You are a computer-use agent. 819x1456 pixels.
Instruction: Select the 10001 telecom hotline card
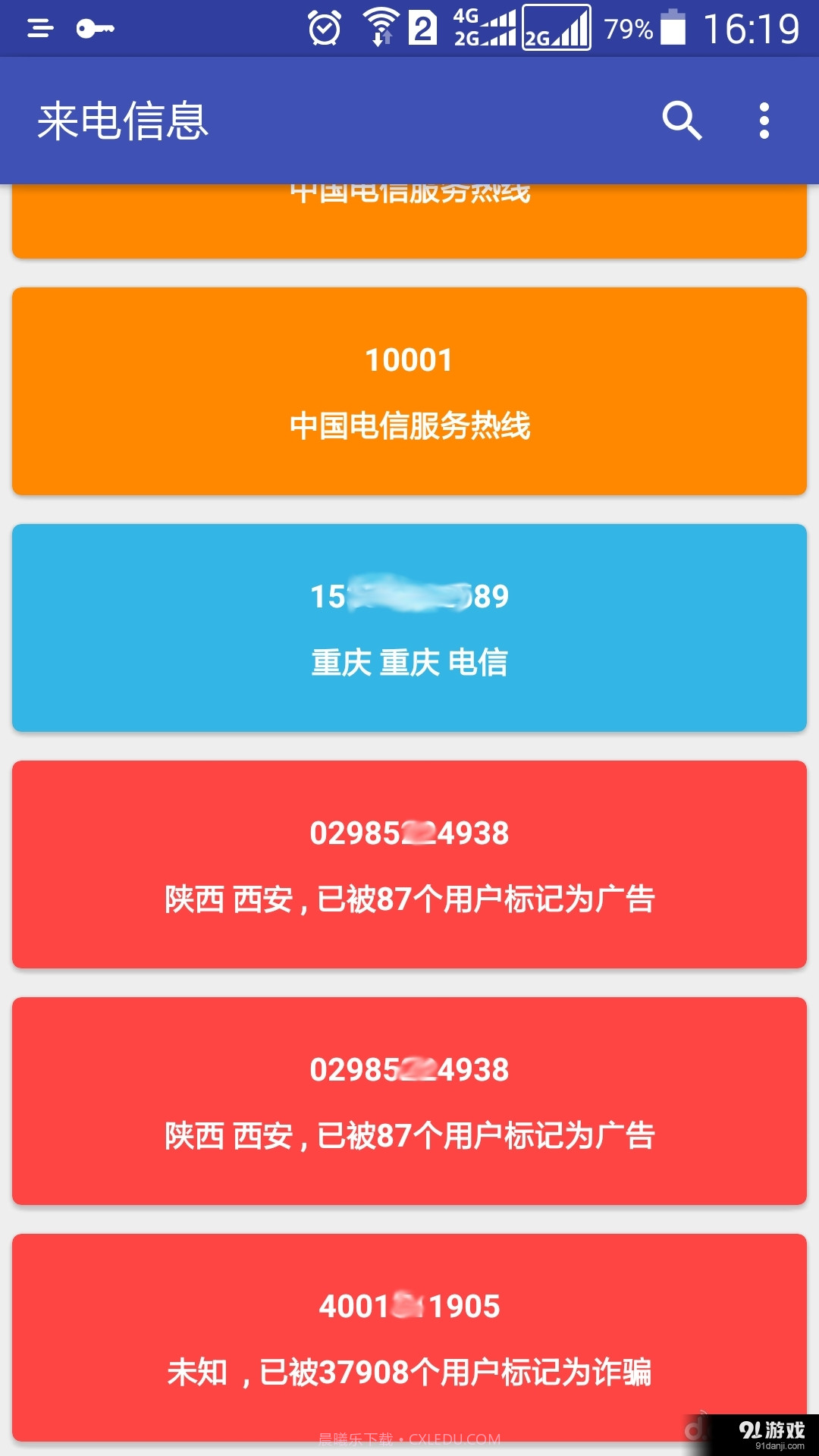tap(409, 391)
